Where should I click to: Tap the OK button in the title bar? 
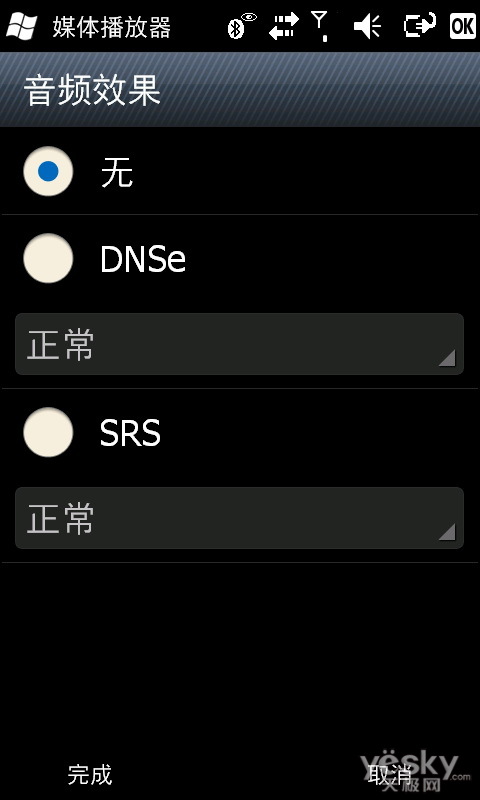click(463, 26)
